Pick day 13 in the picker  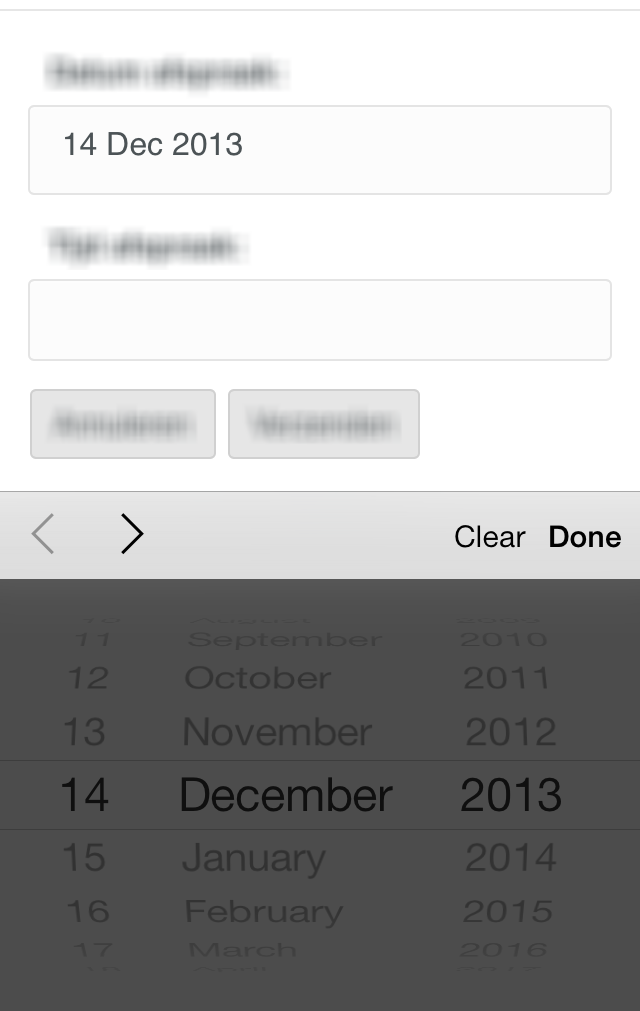coord(84,732)
